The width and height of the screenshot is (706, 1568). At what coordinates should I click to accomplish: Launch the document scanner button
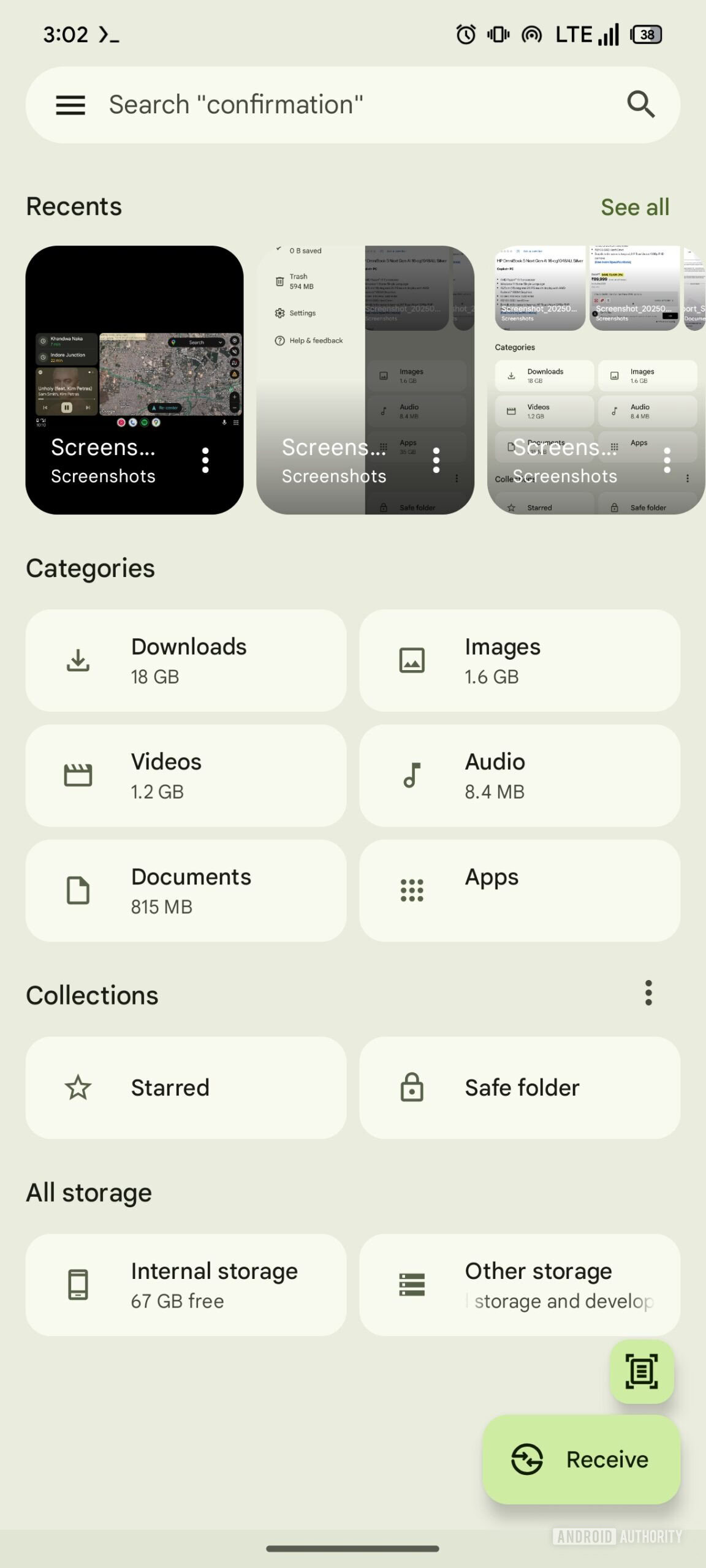pos(642,1372)
